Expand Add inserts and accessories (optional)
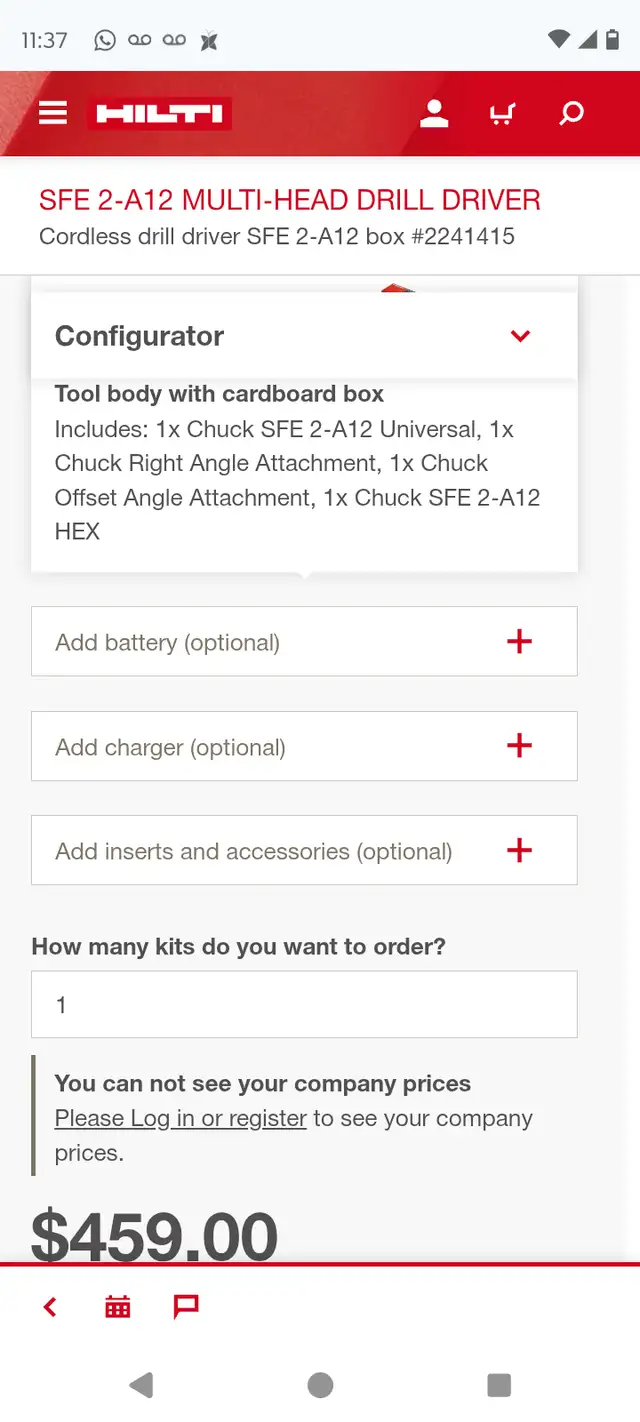640x1422 pixels. 304,850
